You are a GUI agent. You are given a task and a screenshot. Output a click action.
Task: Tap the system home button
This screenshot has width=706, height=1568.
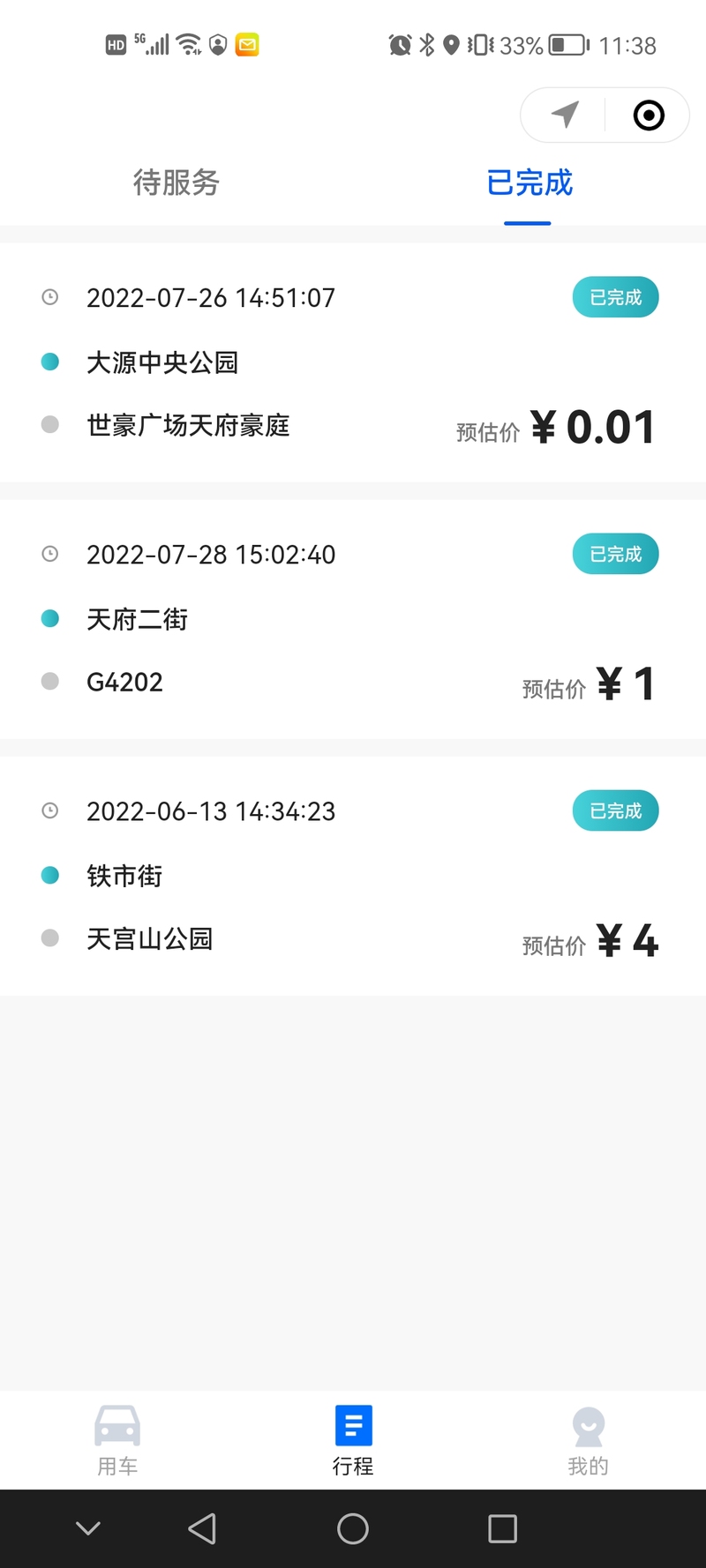pos(353,1528)
